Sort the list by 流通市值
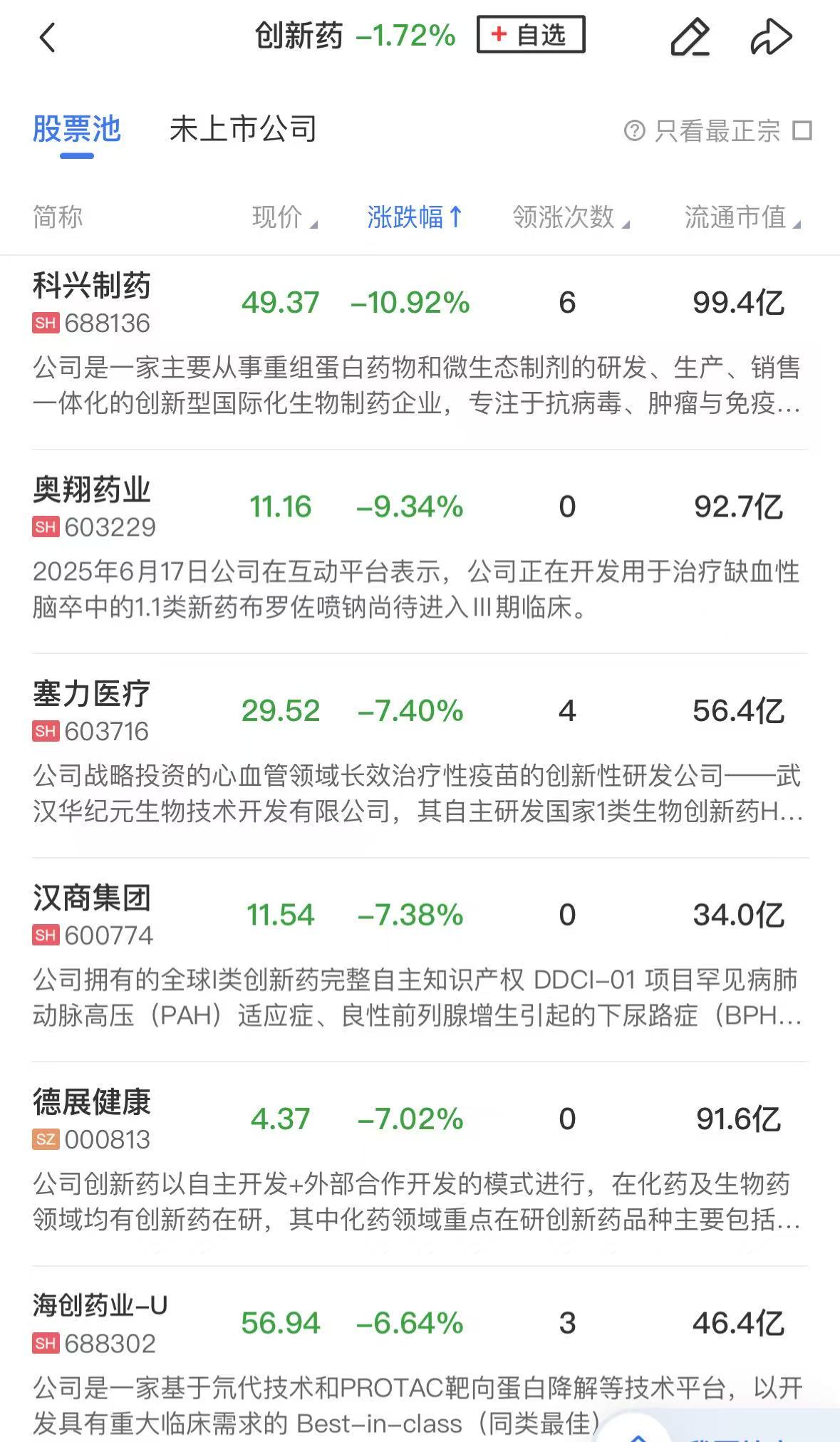Image resolution: width=840 pixels, height=1442 pixels. [x=742, y=217]
